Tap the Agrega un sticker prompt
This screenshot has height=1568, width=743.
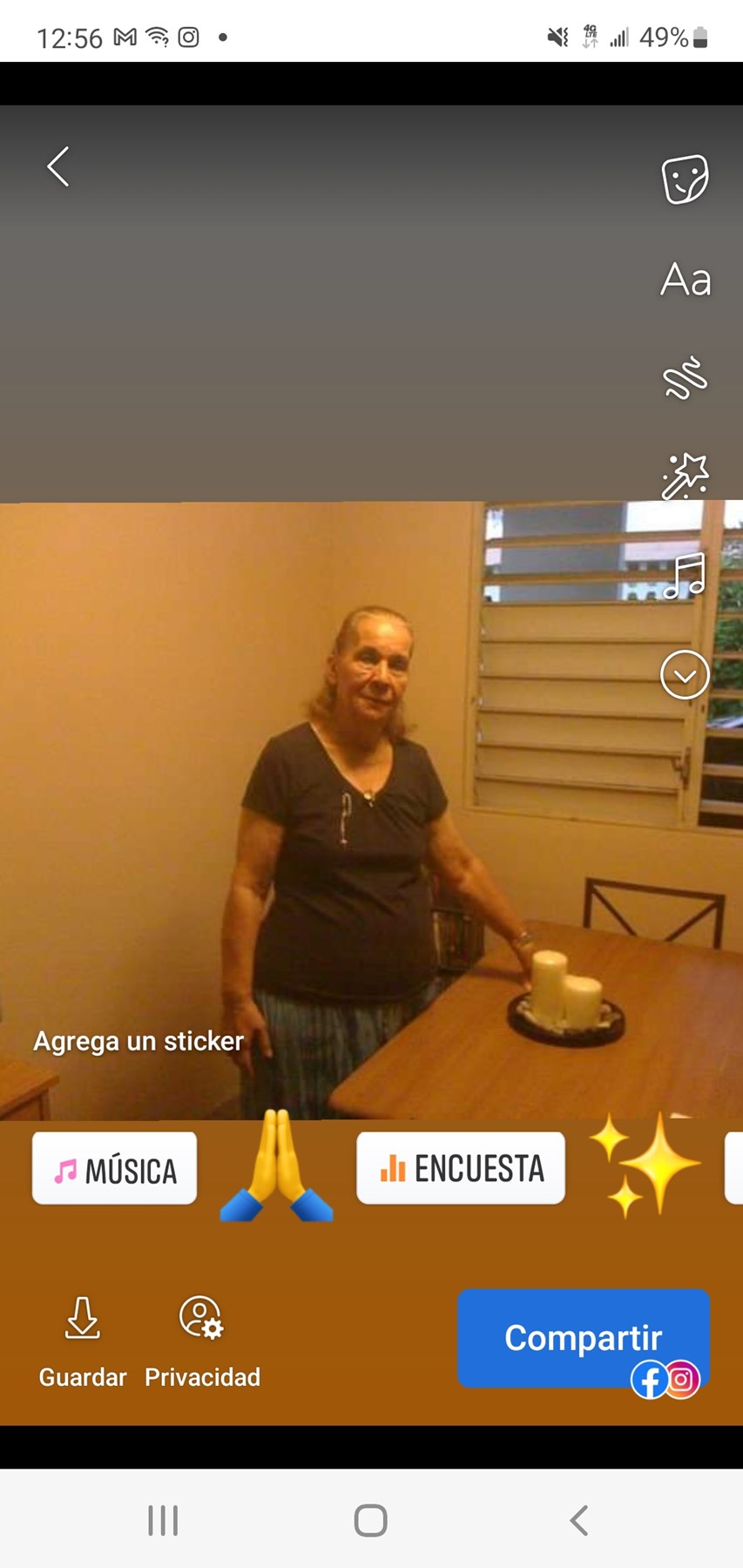tap(138, 1041)
